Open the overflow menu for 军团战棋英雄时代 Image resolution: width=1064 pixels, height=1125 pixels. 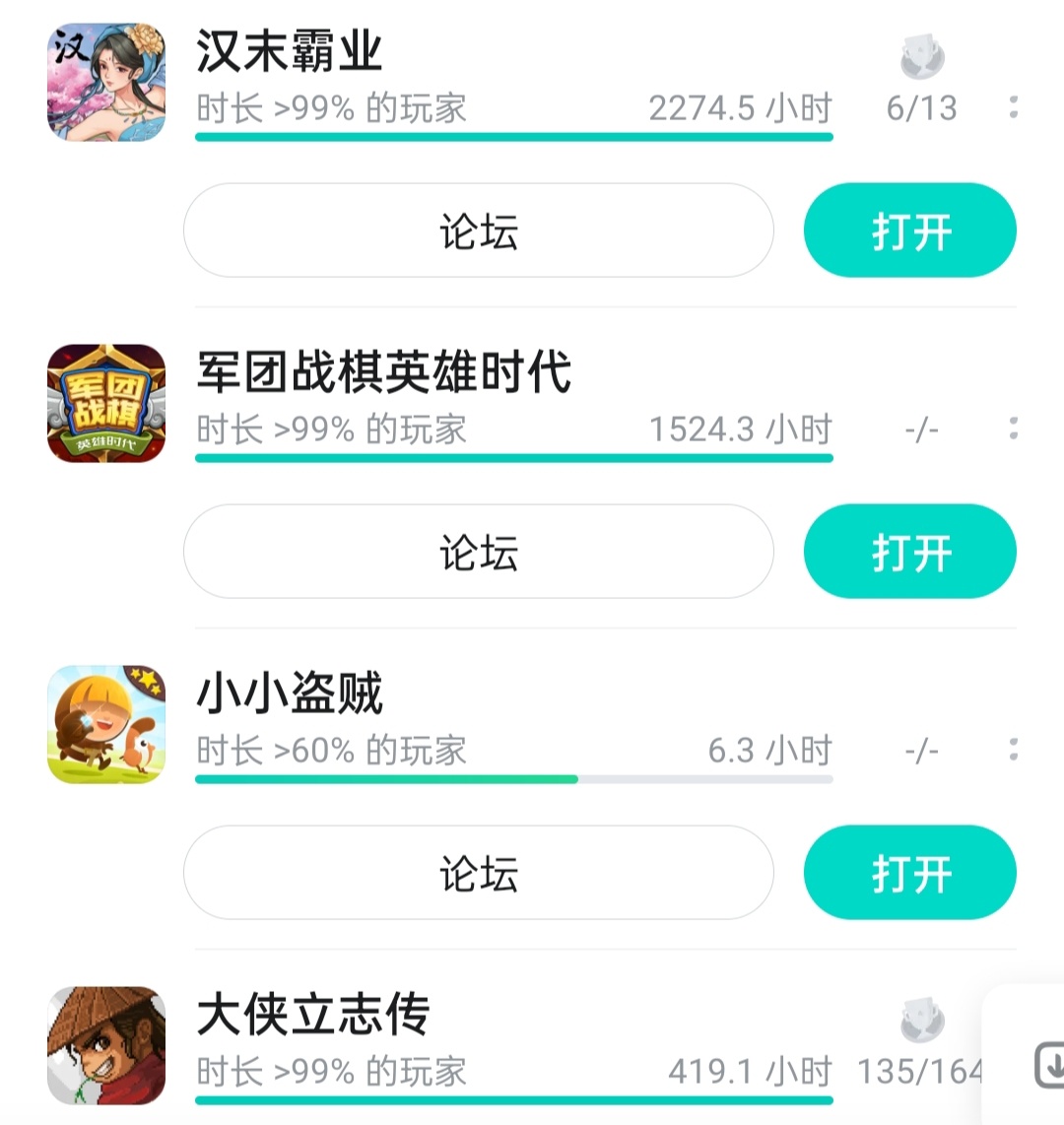point(1013,429)
